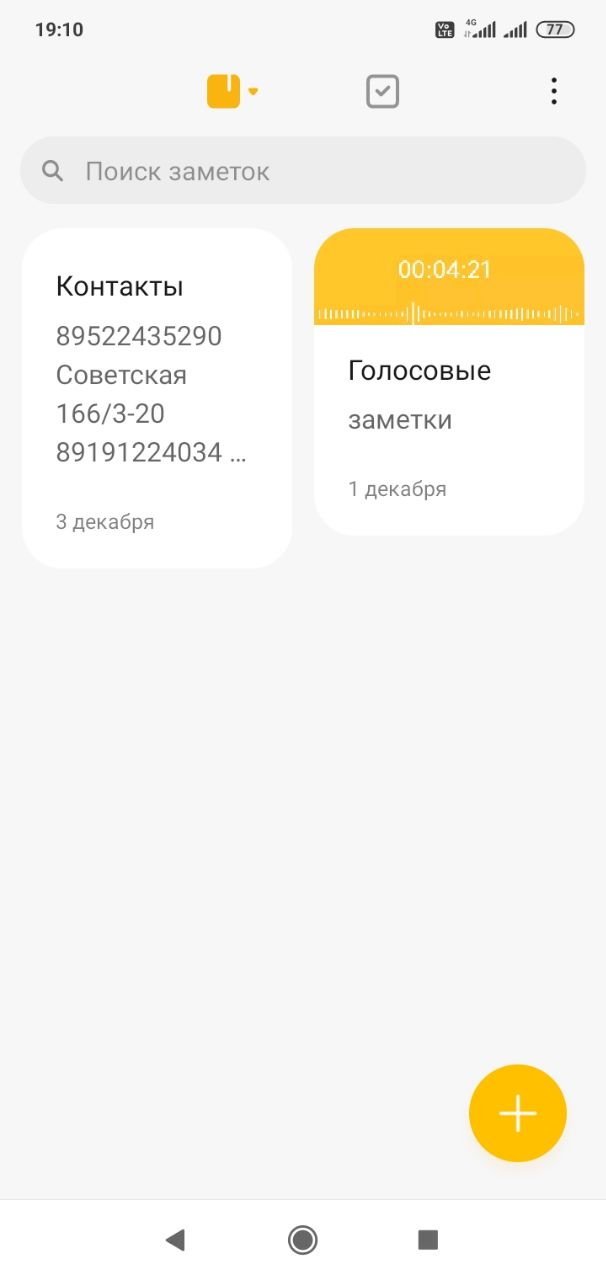Open the Голосовые заметки voice note

click(x=449, y=382)
